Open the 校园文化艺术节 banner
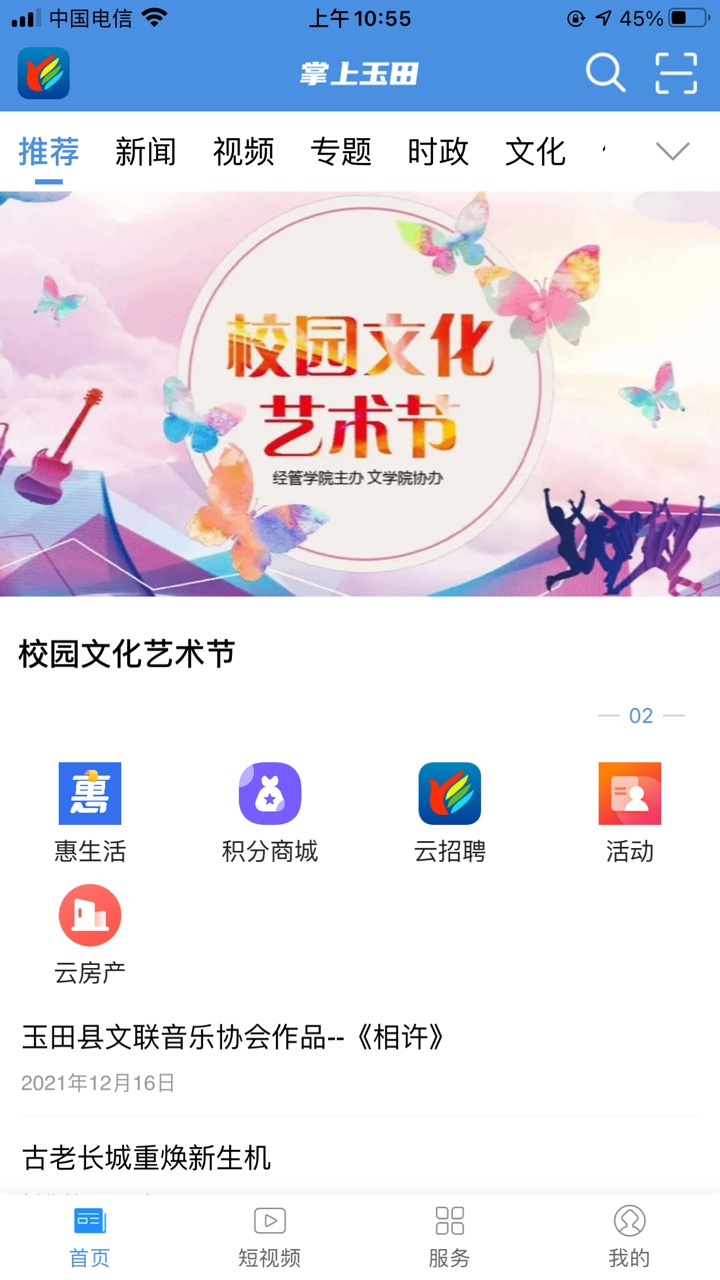 [360, 394]
